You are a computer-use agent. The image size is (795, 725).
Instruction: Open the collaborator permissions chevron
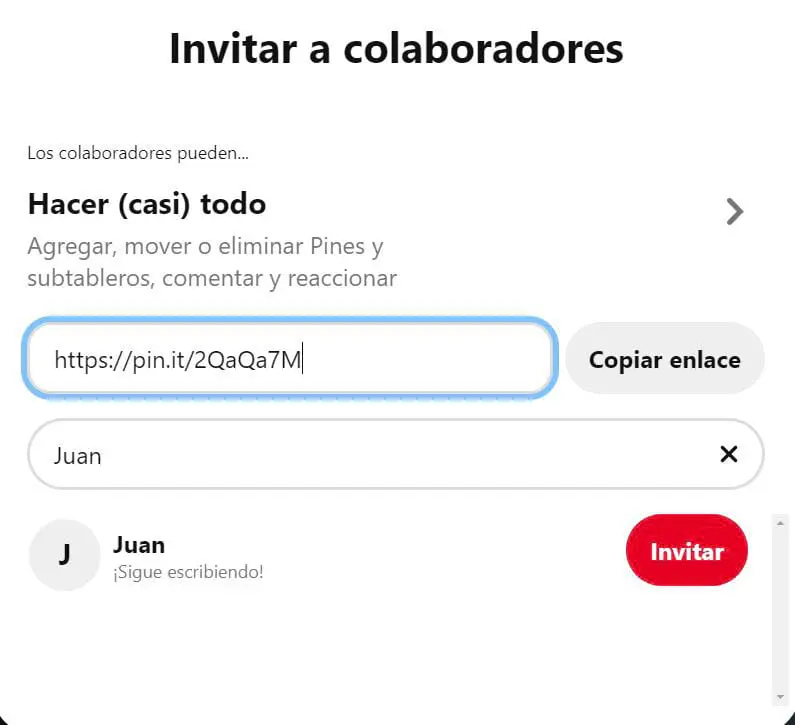[735, 211]
